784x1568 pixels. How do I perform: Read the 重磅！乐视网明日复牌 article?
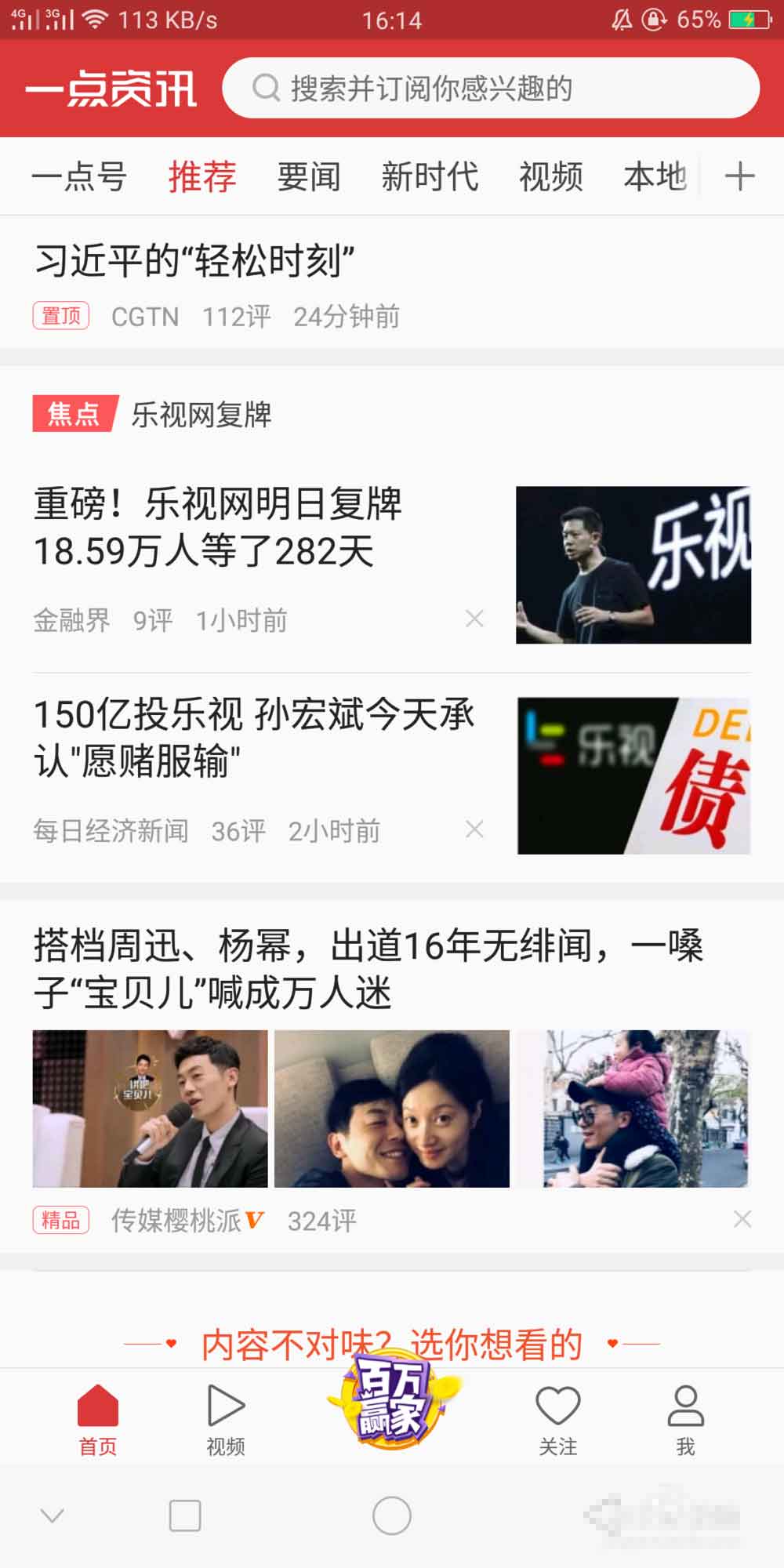point(218,527)
